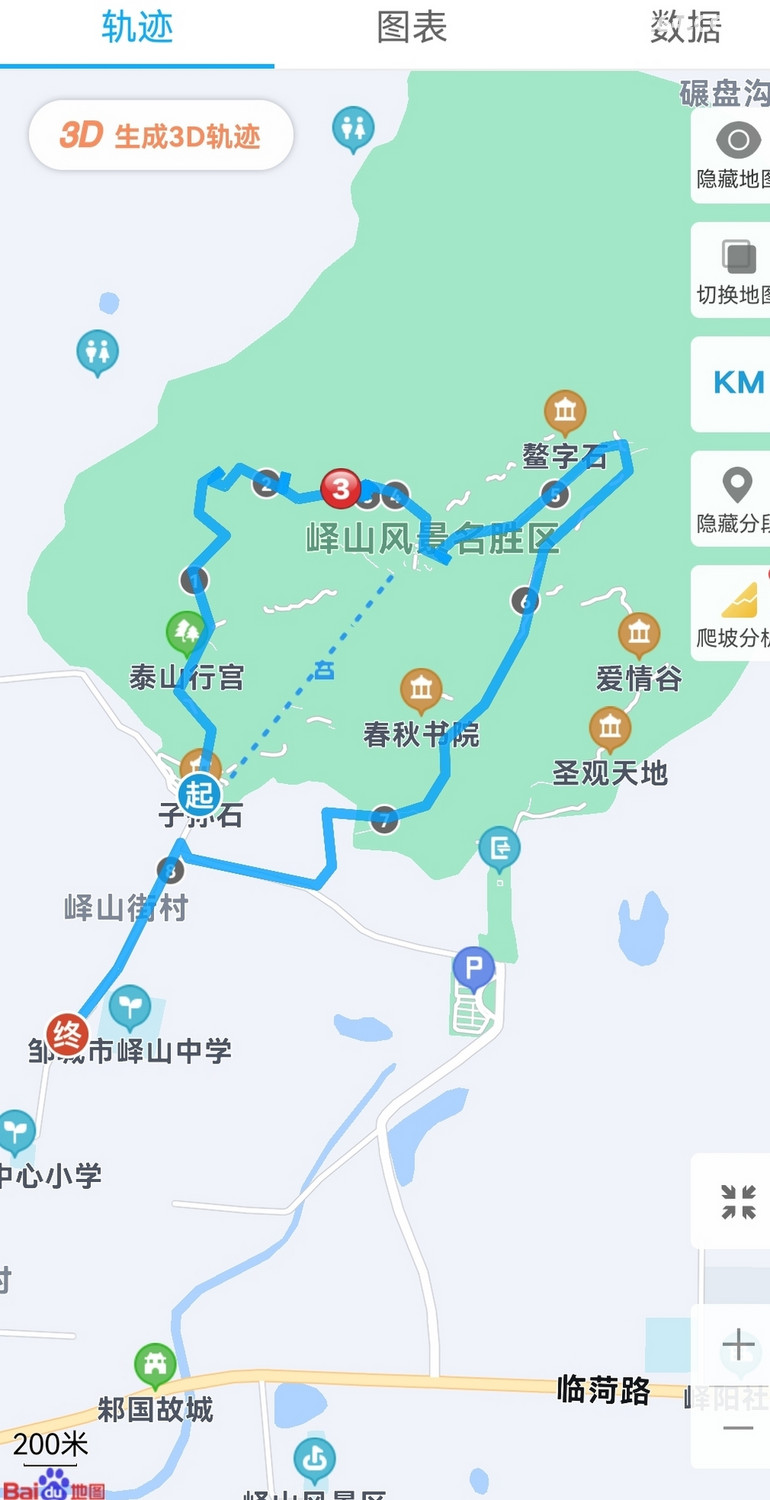Switch to the 图表 tab

[411, 29]
